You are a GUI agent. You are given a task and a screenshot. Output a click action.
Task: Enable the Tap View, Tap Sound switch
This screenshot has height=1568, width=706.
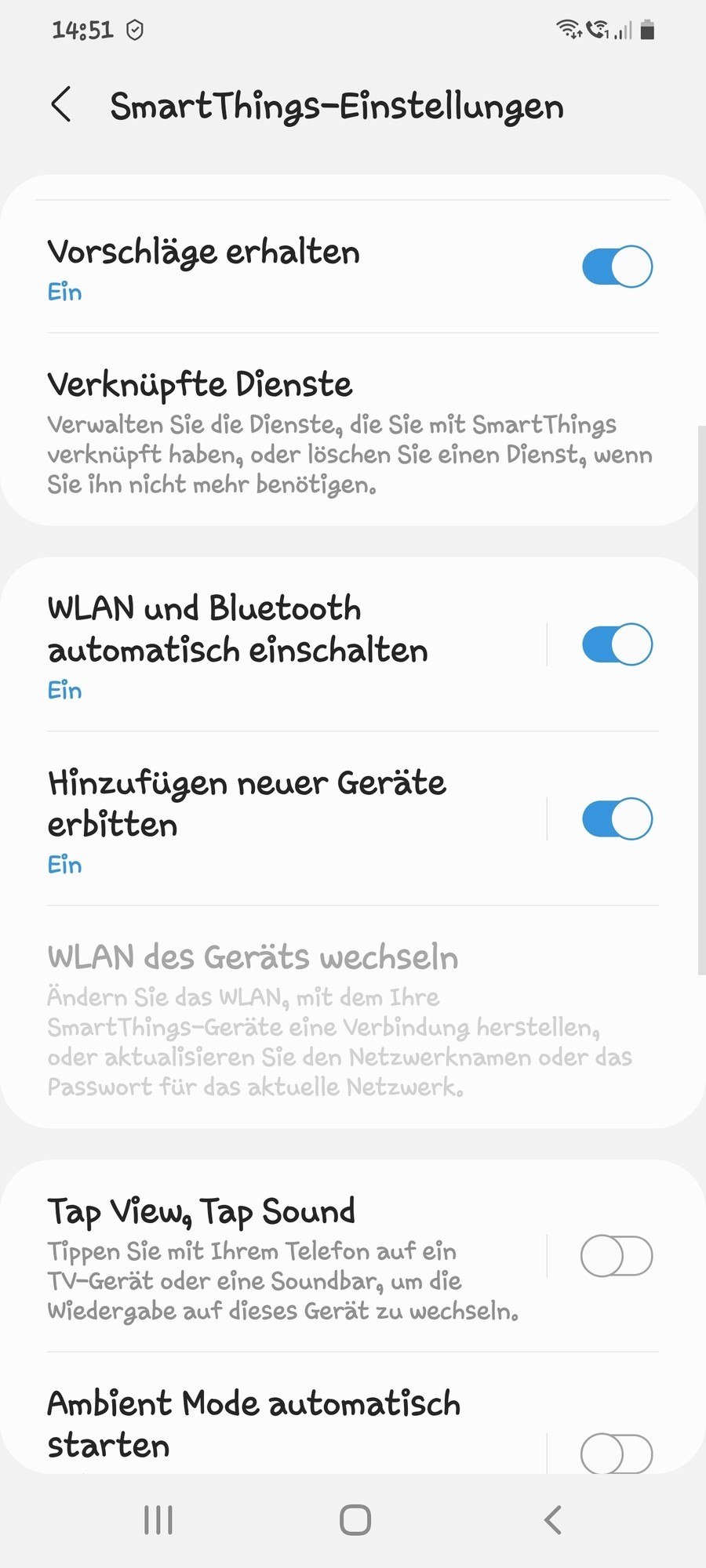tap(617, 1256)
